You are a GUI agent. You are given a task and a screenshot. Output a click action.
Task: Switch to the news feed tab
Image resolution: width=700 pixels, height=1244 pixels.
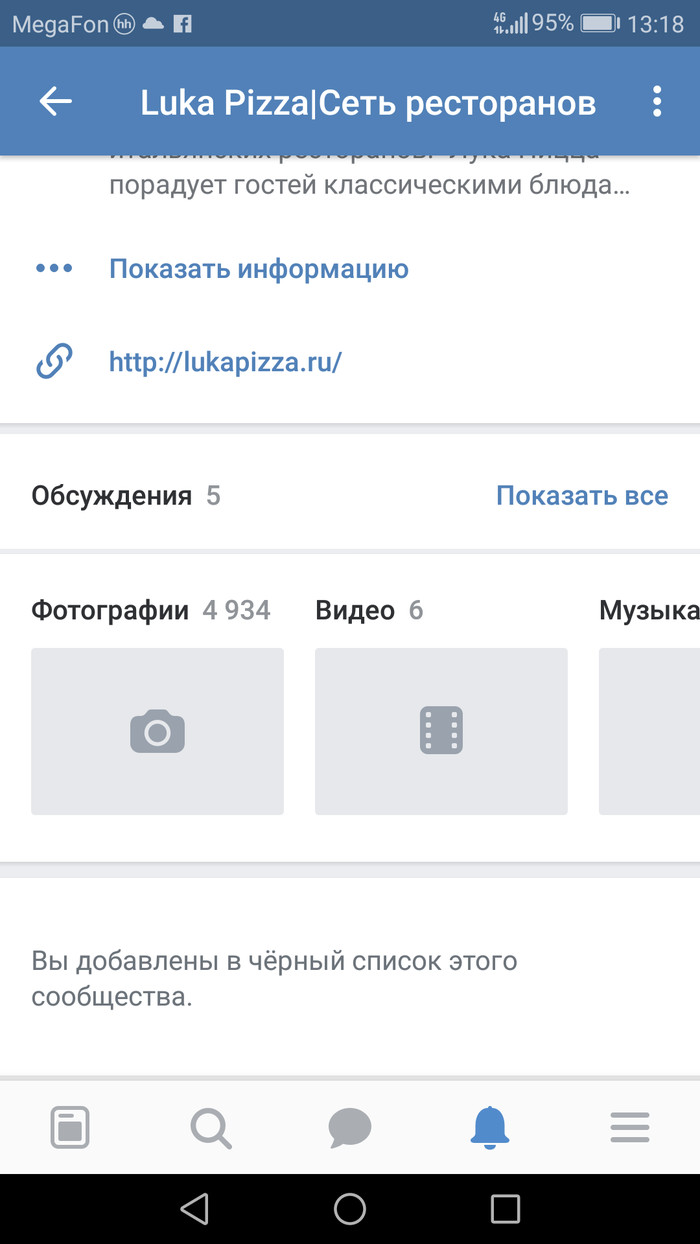tap(70, 1128)
